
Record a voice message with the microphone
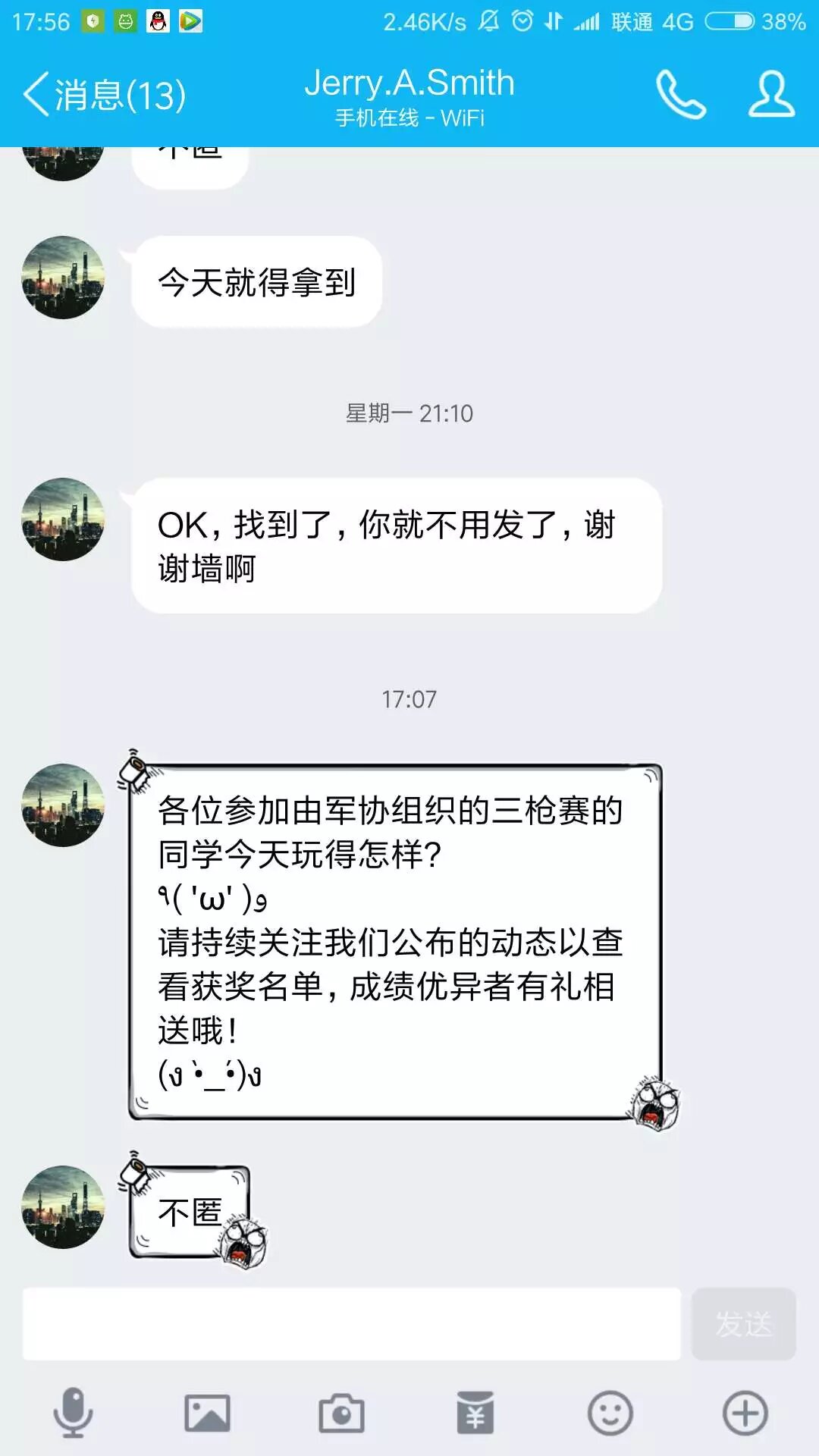pos(74,1413)
